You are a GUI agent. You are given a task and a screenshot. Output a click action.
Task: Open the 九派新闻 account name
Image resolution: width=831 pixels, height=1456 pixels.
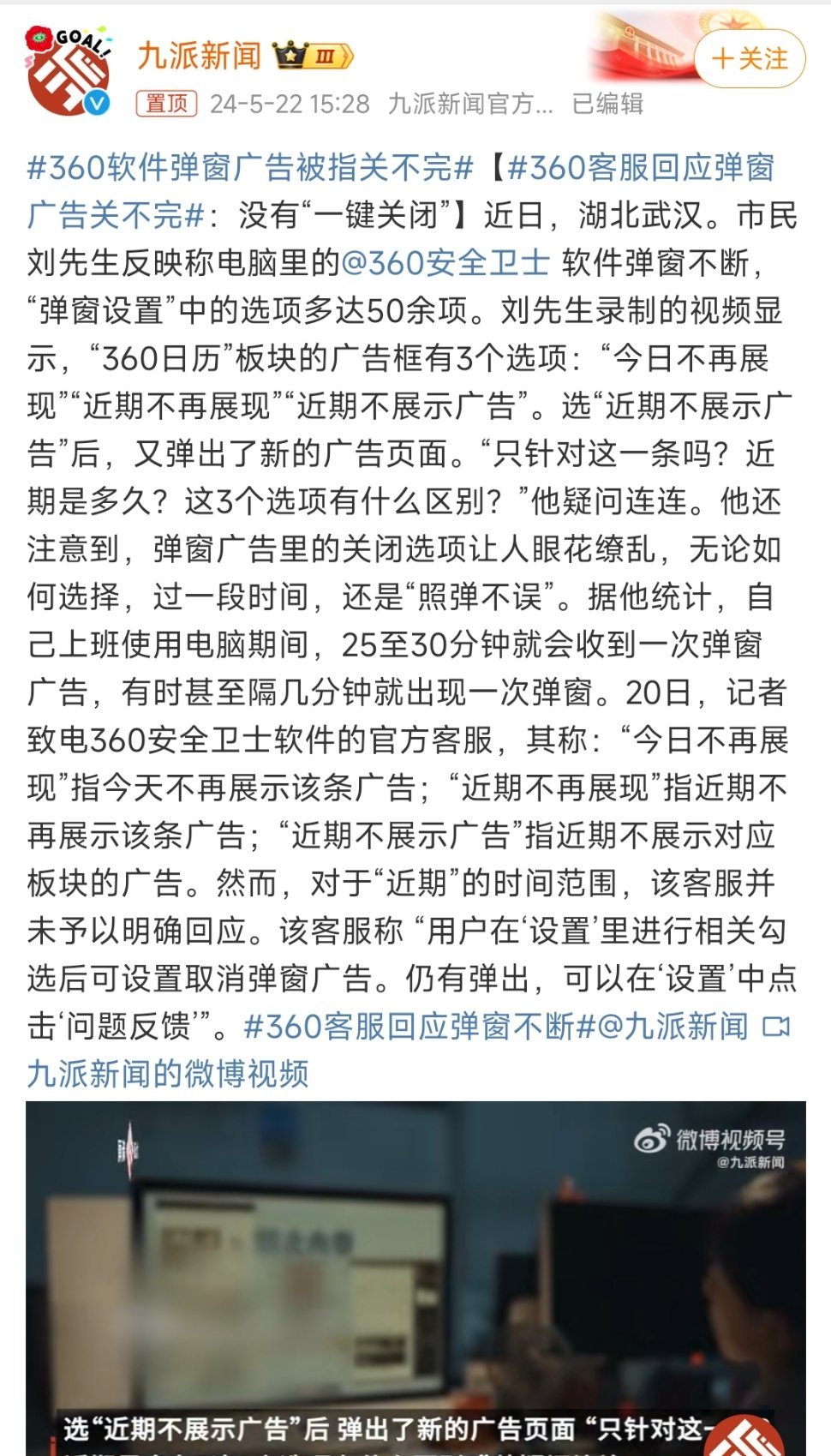199,56
